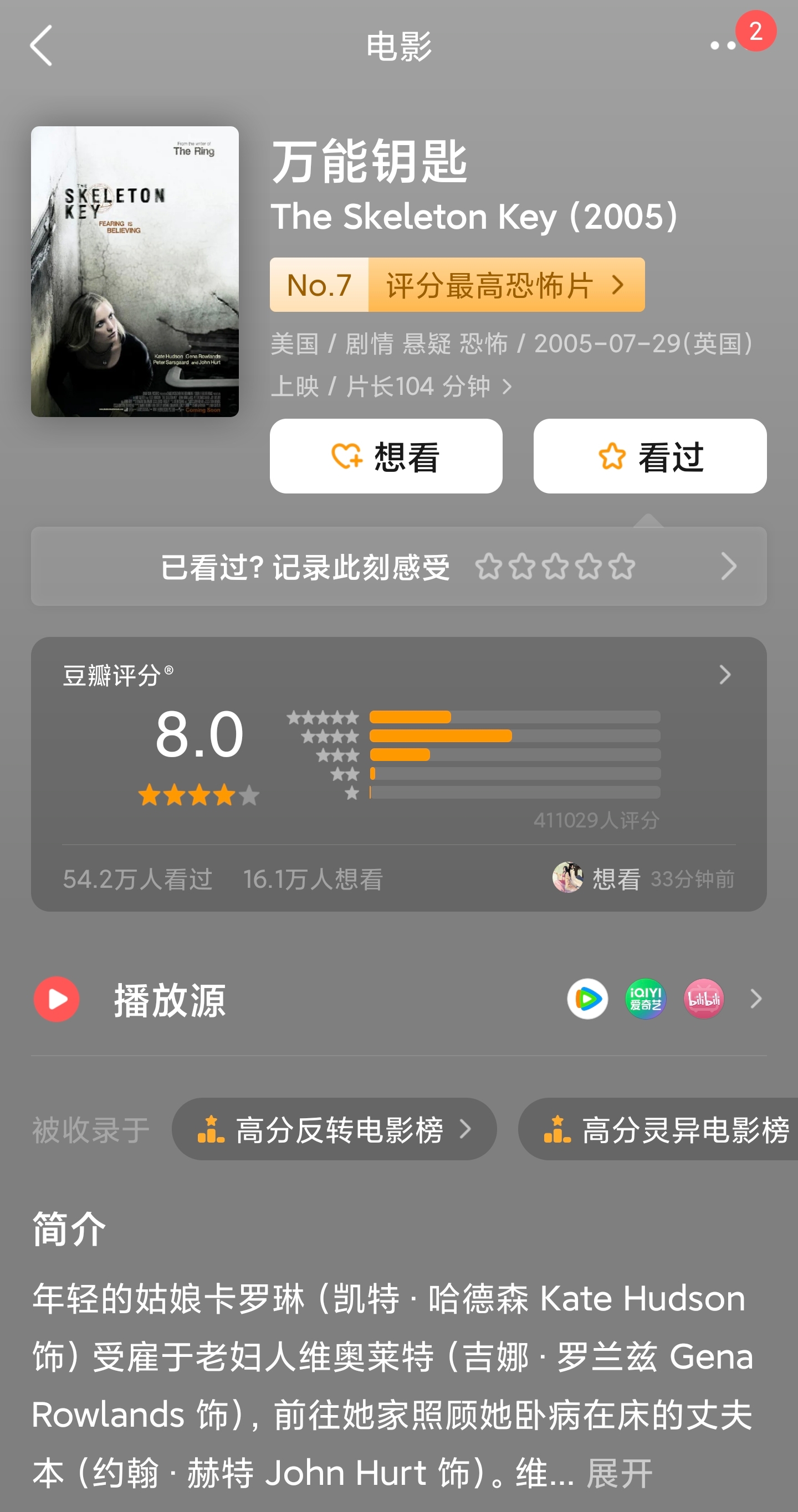
Task: Expand the movie's release and runtime details
Action: [x=506, y=386]
